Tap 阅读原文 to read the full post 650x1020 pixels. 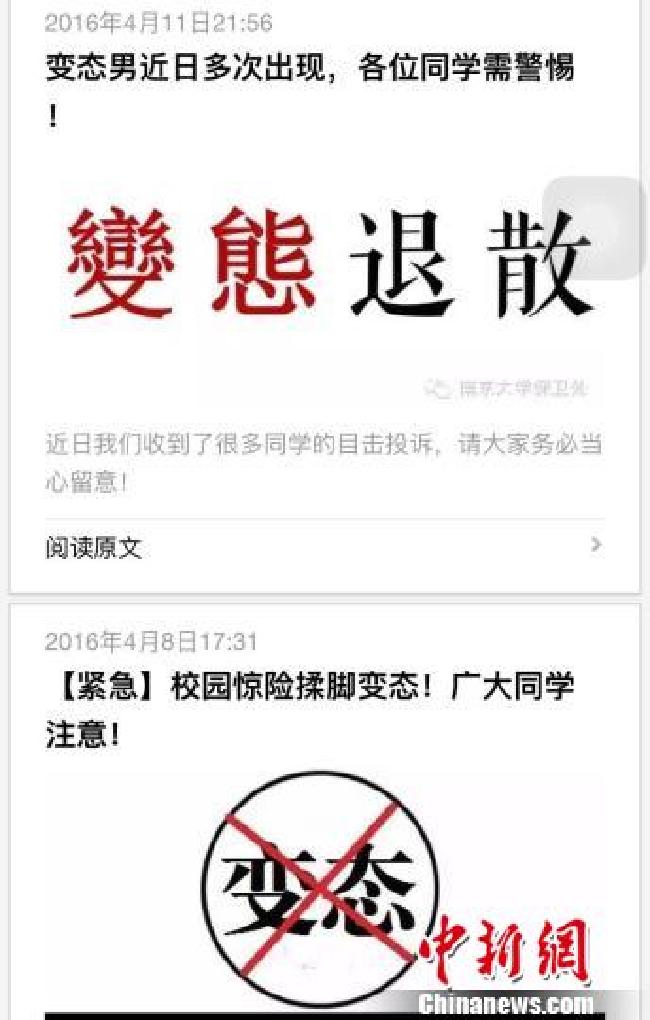pyautogui.click(x=94, y=547)
